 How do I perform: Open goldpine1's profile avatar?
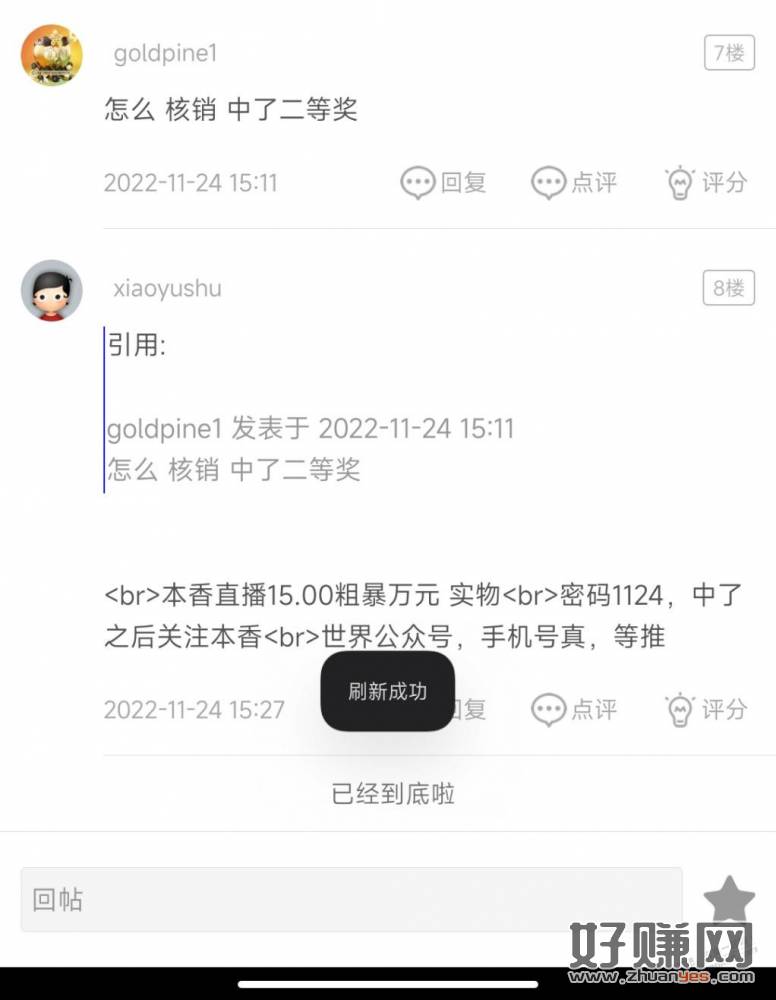[51, 55]
